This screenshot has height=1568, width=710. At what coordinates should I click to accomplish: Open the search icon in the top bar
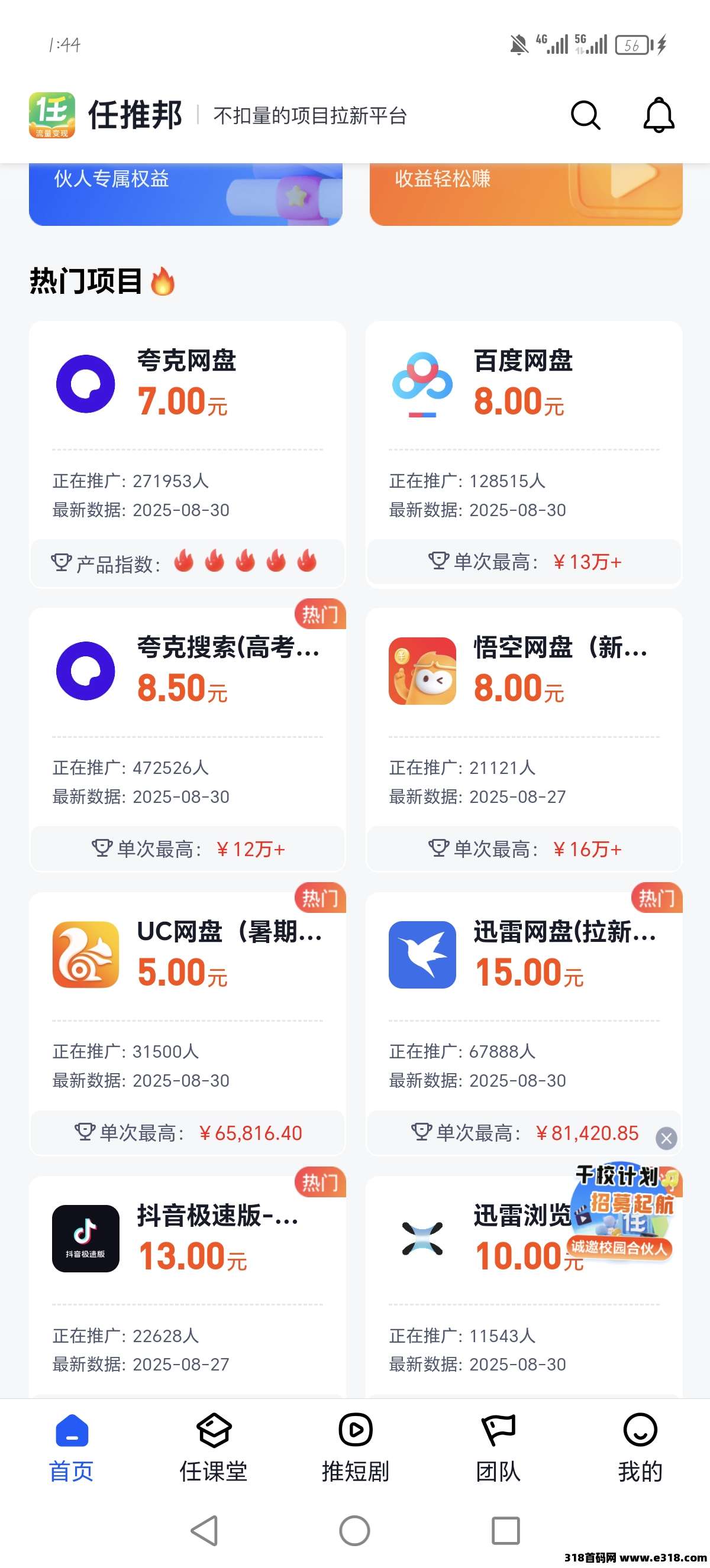point(585,115)
